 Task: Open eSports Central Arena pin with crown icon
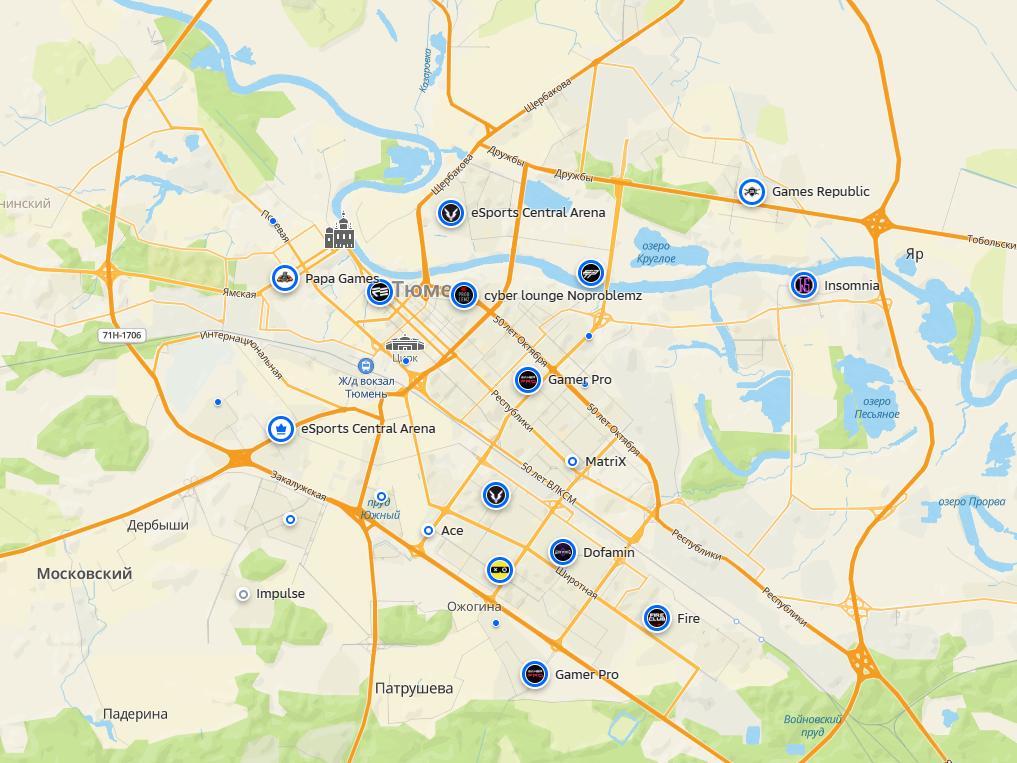click(281, 429)
